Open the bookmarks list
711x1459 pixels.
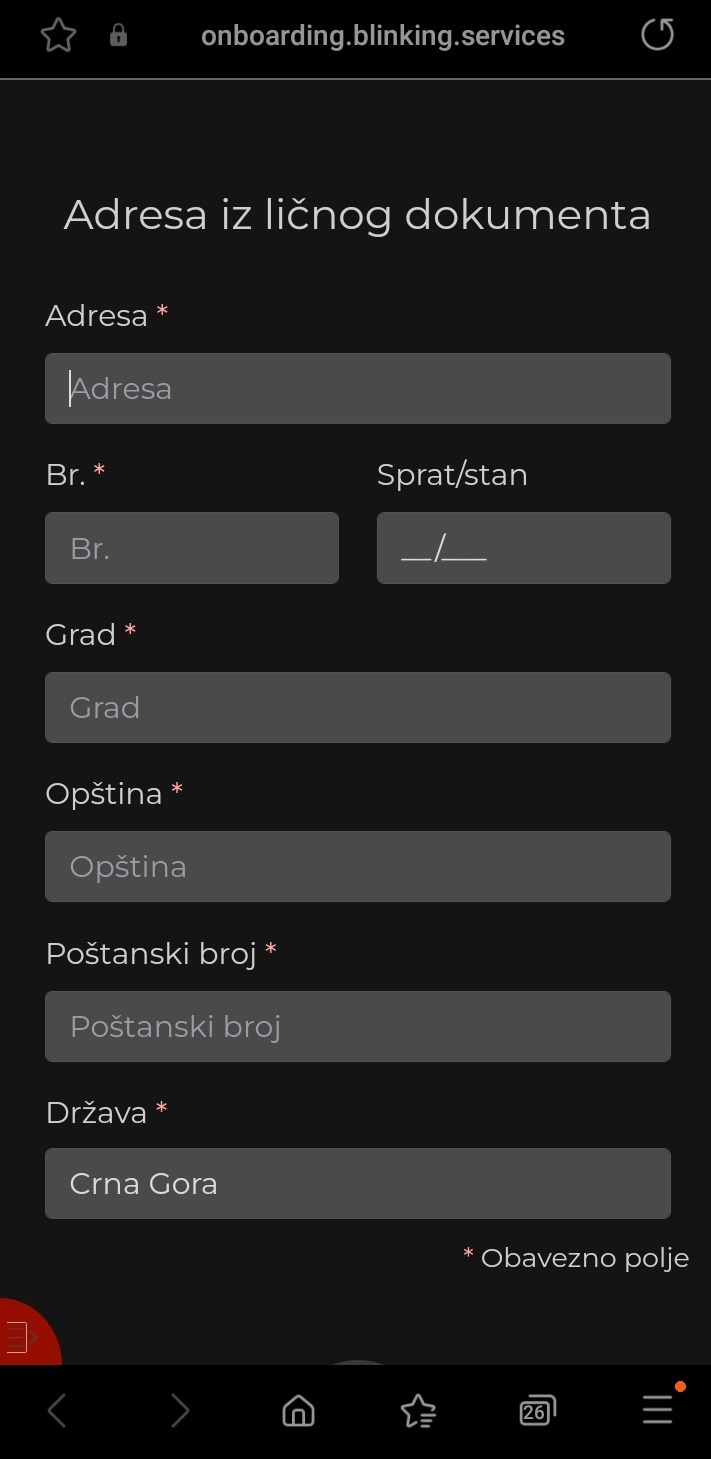[418, 1411]
